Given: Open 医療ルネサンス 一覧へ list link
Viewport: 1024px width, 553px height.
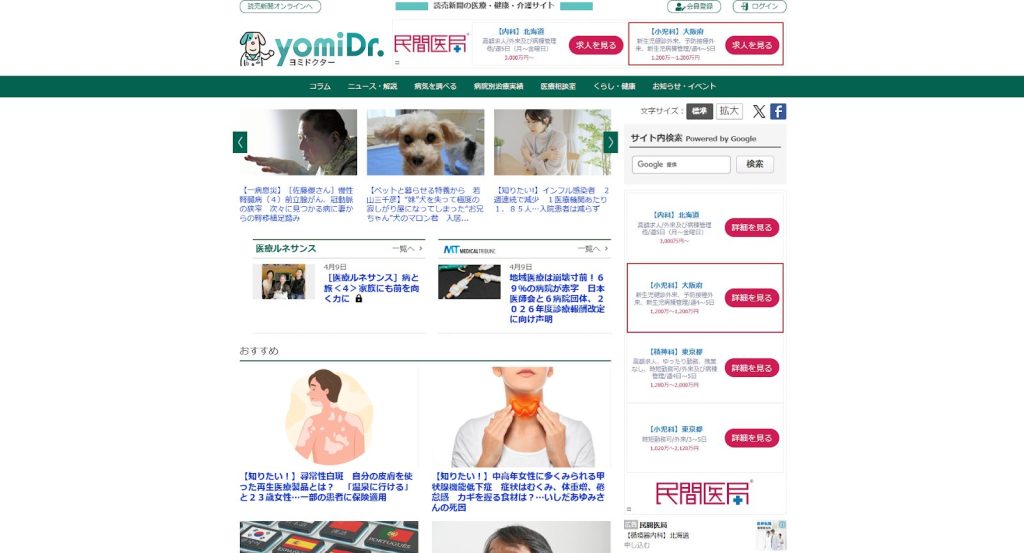Looking at the screenshot, I should pyautogui.click(x=403, y=248).
